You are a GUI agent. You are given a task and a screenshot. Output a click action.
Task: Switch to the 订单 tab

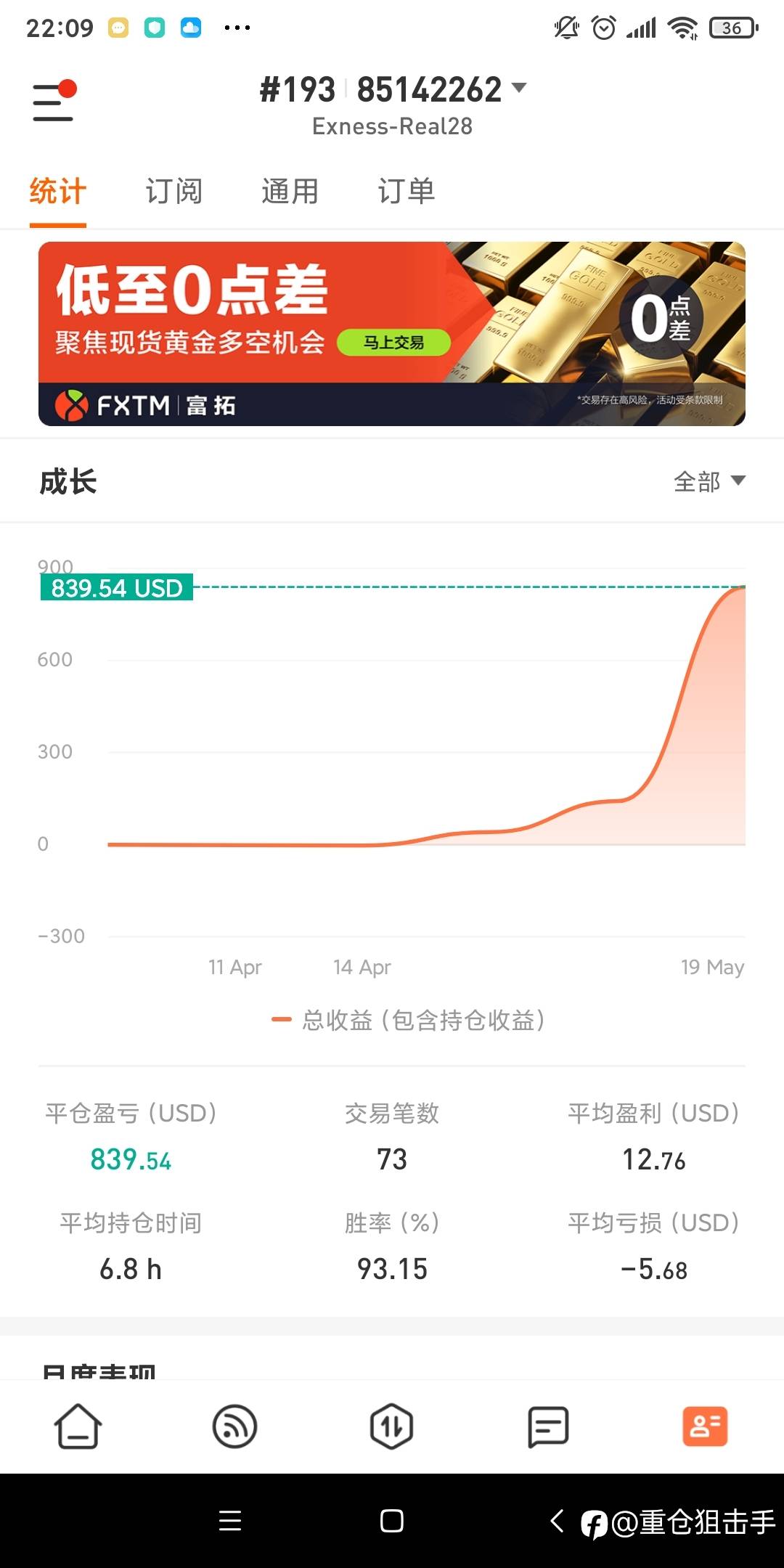[406, 192]
